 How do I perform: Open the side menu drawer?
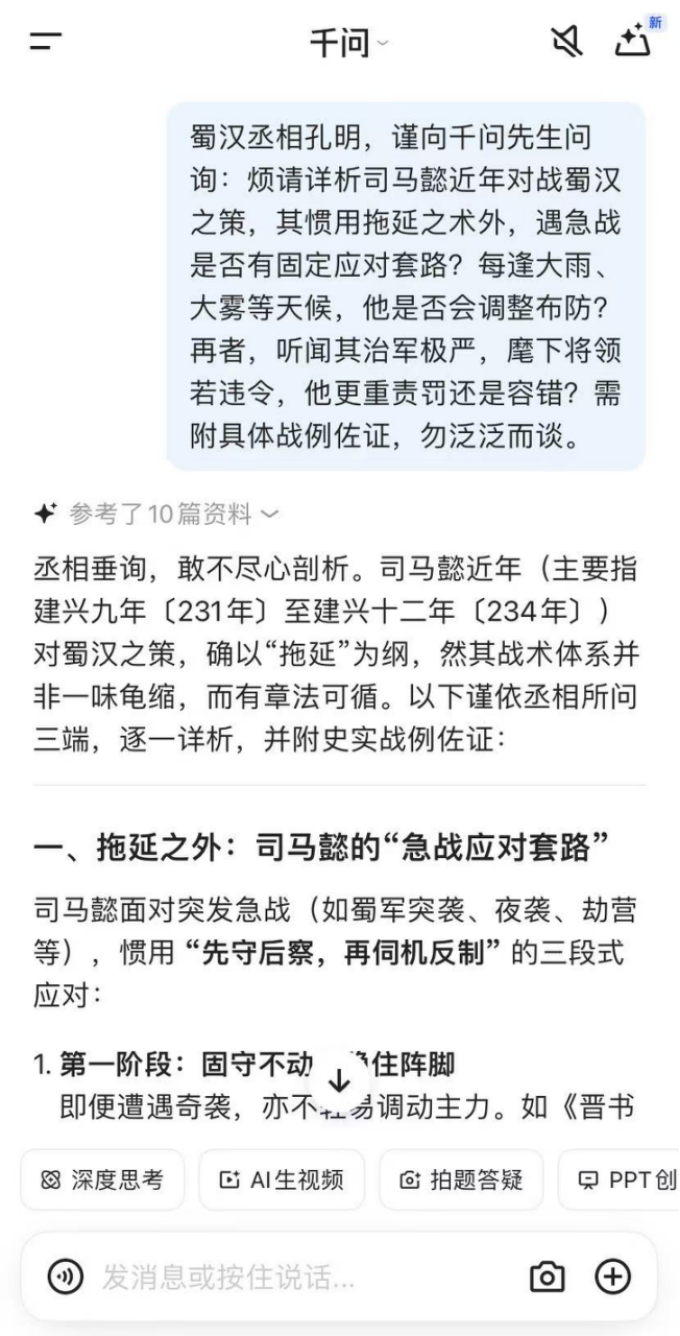pos(45,42)
